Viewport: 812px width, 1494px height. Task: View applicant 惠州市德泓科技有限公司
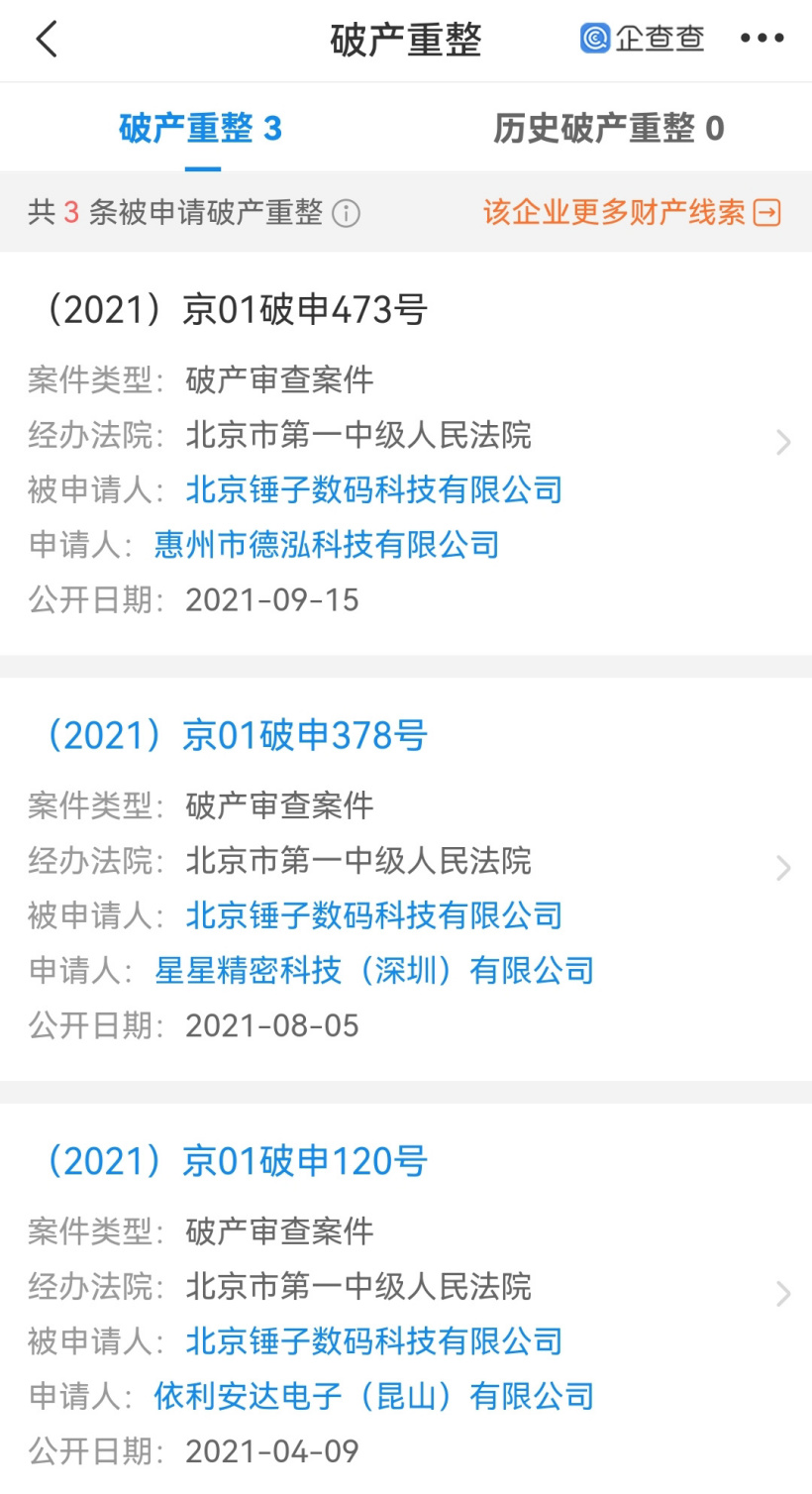click(327, 545)
